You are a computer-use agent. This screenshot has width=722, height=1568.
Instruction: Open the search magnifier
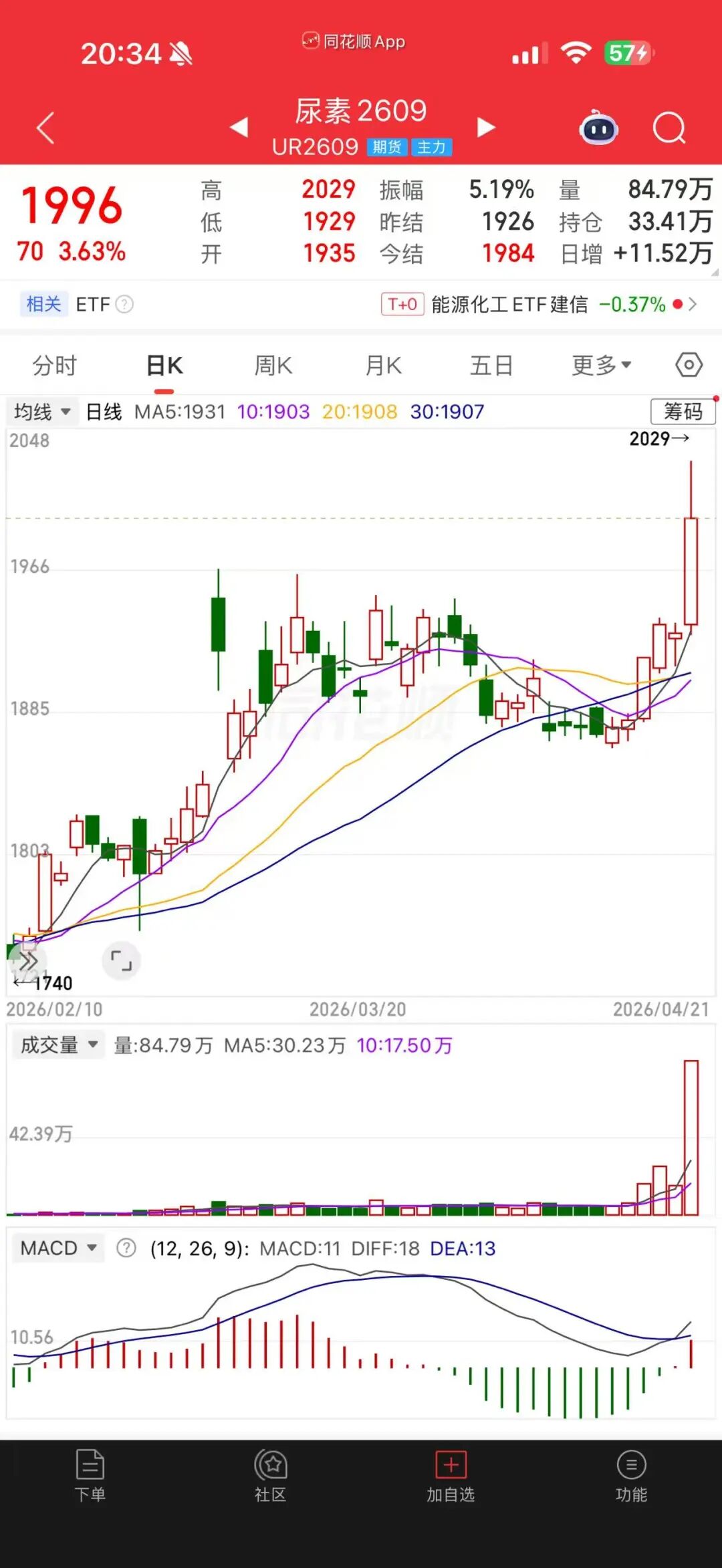tap(669, 128)
